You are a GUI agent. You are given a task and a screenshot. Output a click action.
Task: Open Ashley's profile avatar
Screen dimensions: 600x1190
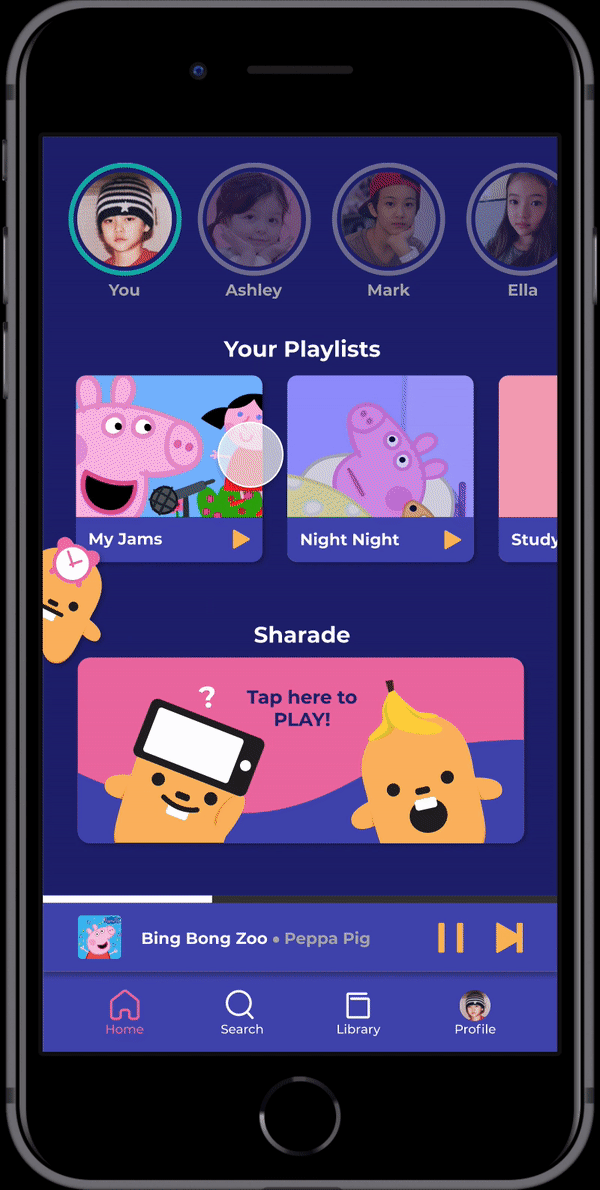tap(254, 219)
